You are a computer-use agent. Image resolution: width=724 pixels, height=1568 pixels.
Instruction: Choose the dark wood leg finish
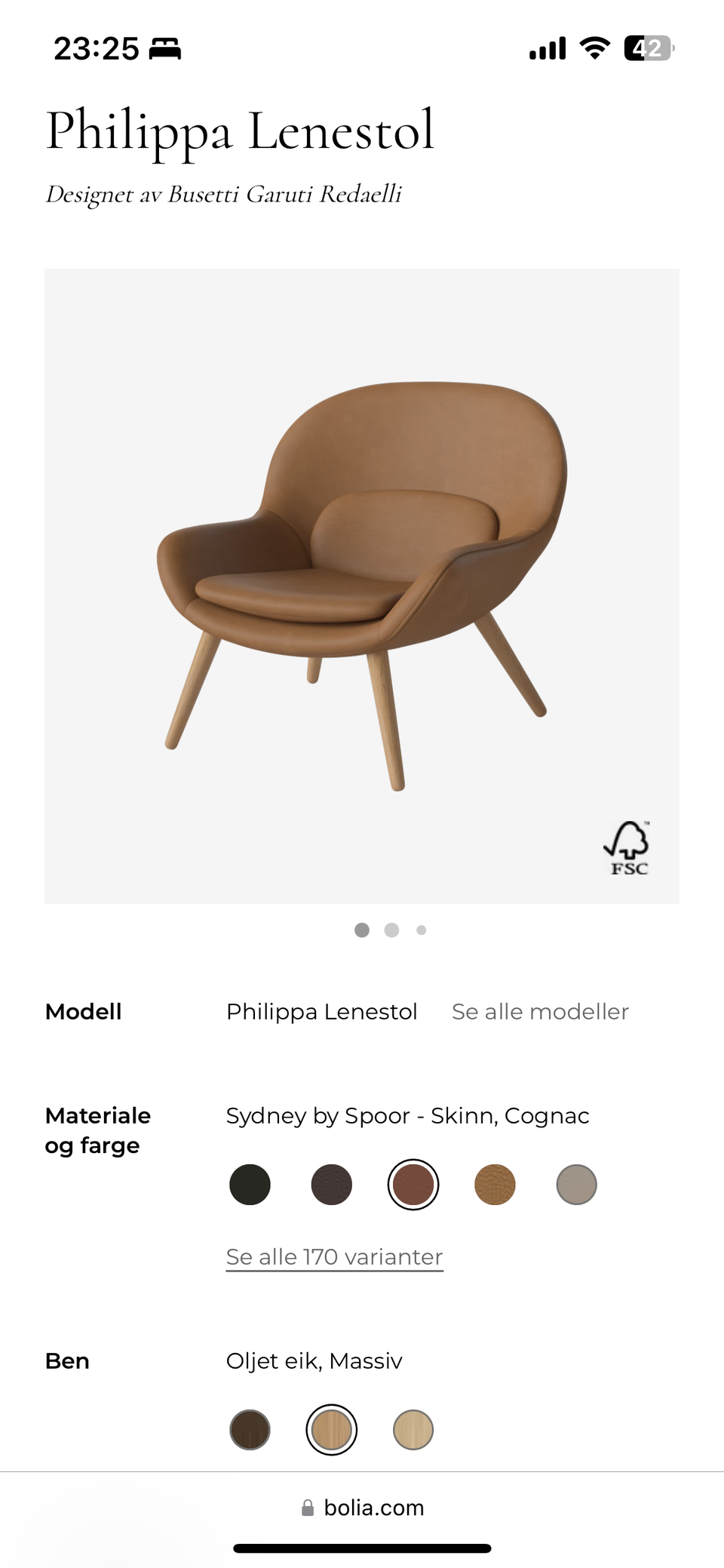[250, 1428]
